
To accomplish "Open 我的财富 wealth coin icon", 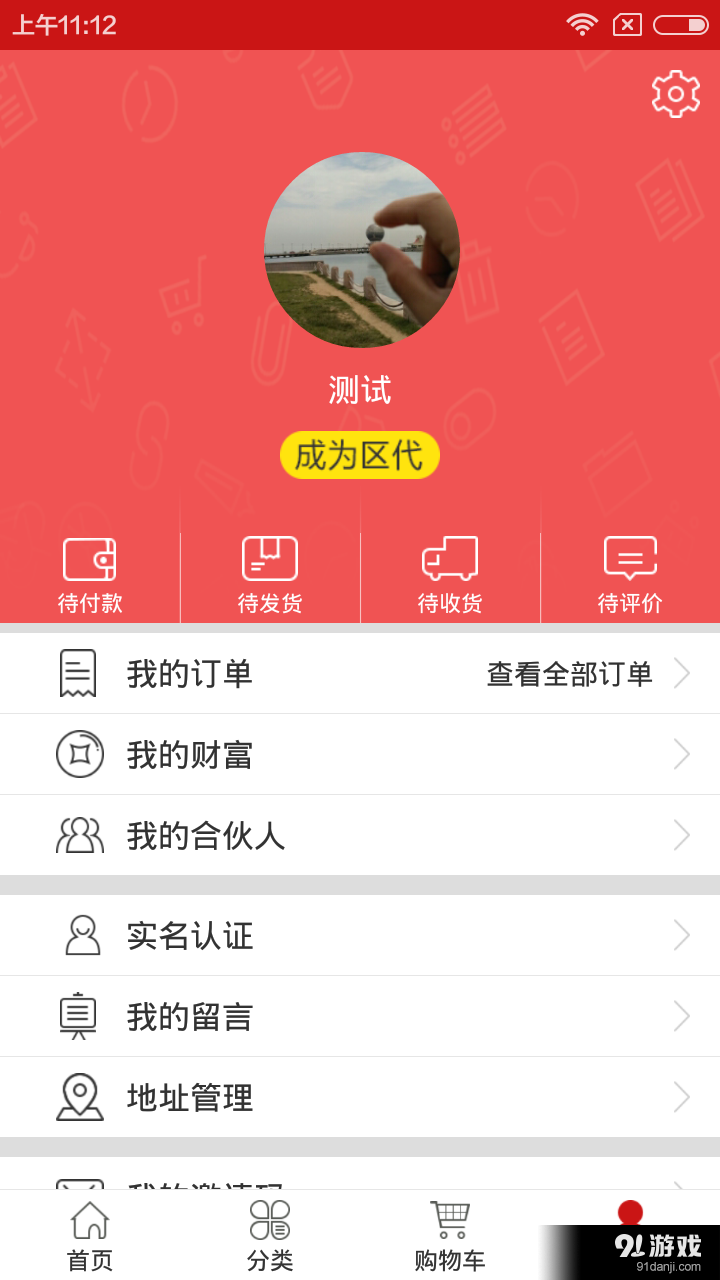I will (x=79, y=755).
